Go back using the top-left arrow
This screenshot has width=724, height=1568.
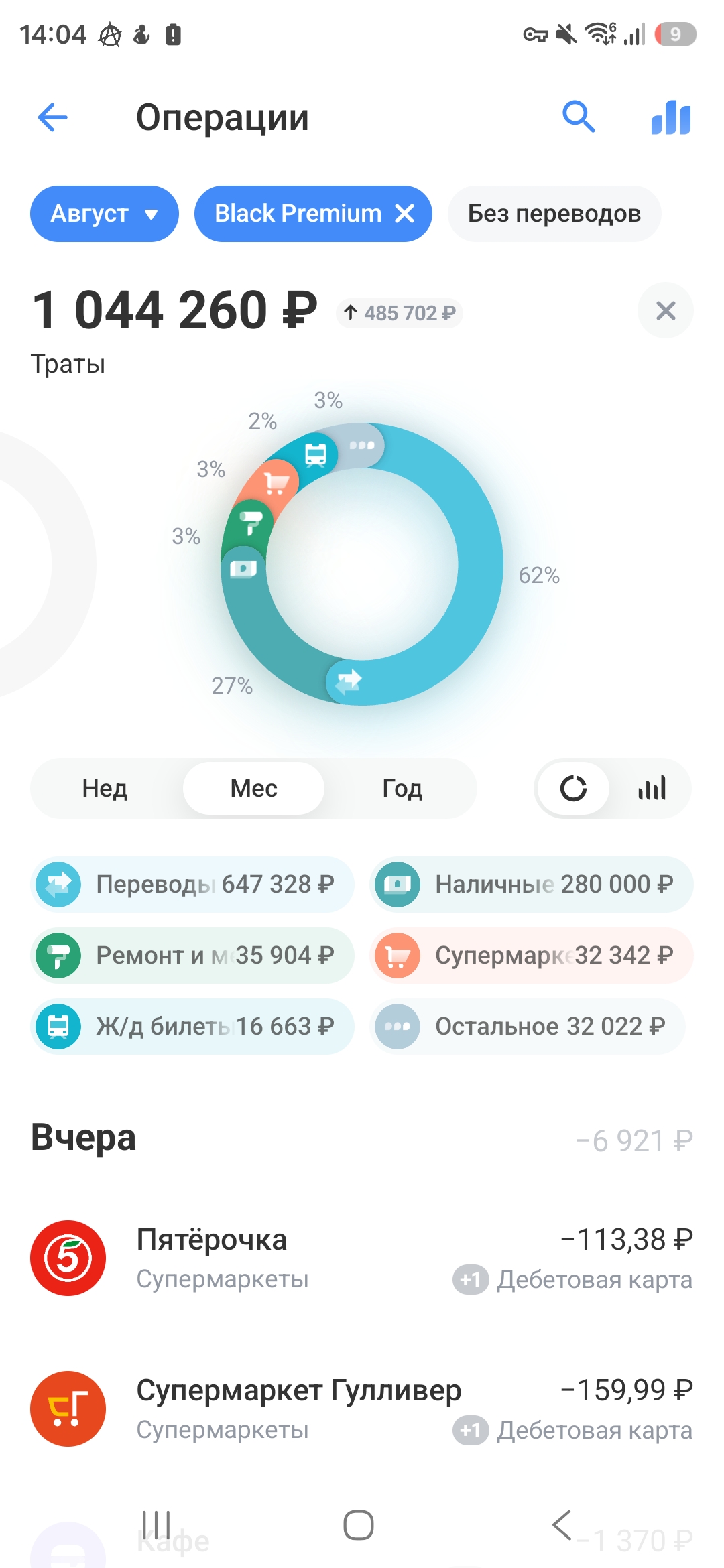tap(53, 118)
